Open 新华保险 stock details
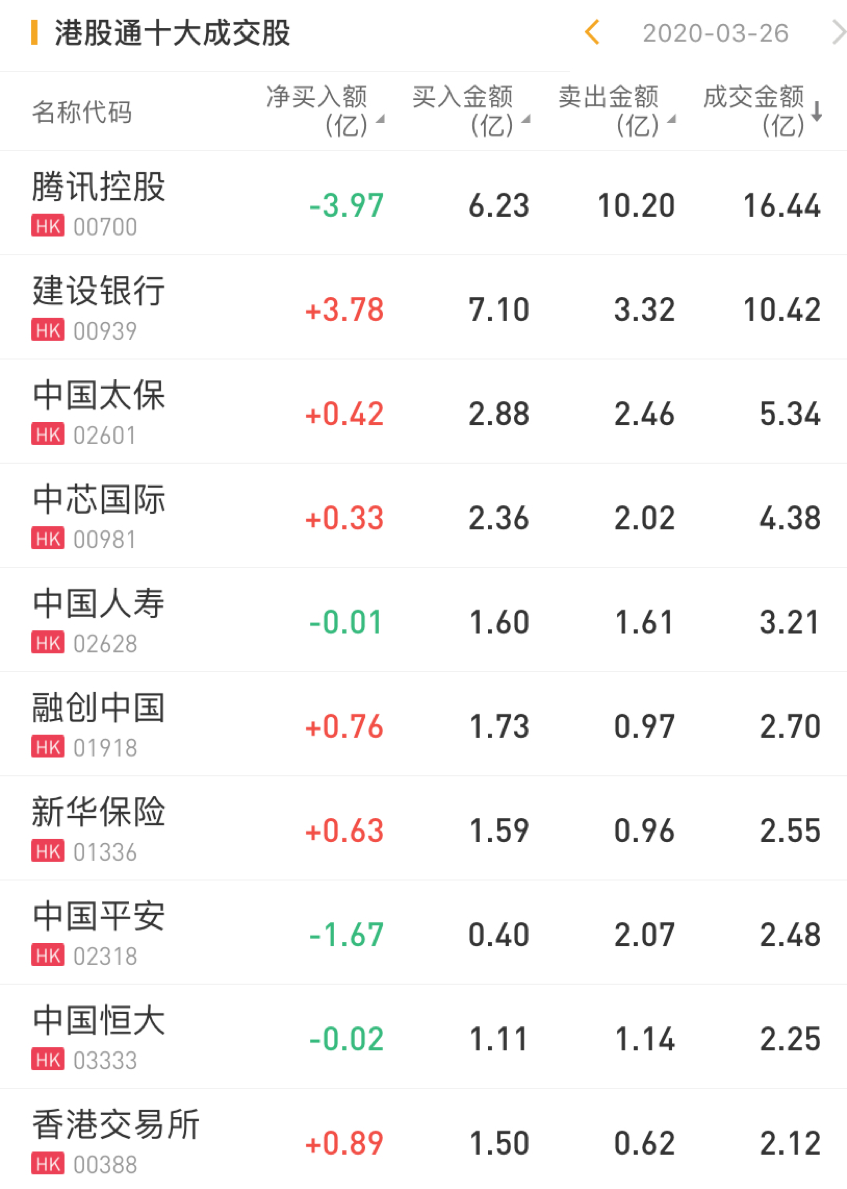Viewport: 847px width, 1189px height. (99, 827)
